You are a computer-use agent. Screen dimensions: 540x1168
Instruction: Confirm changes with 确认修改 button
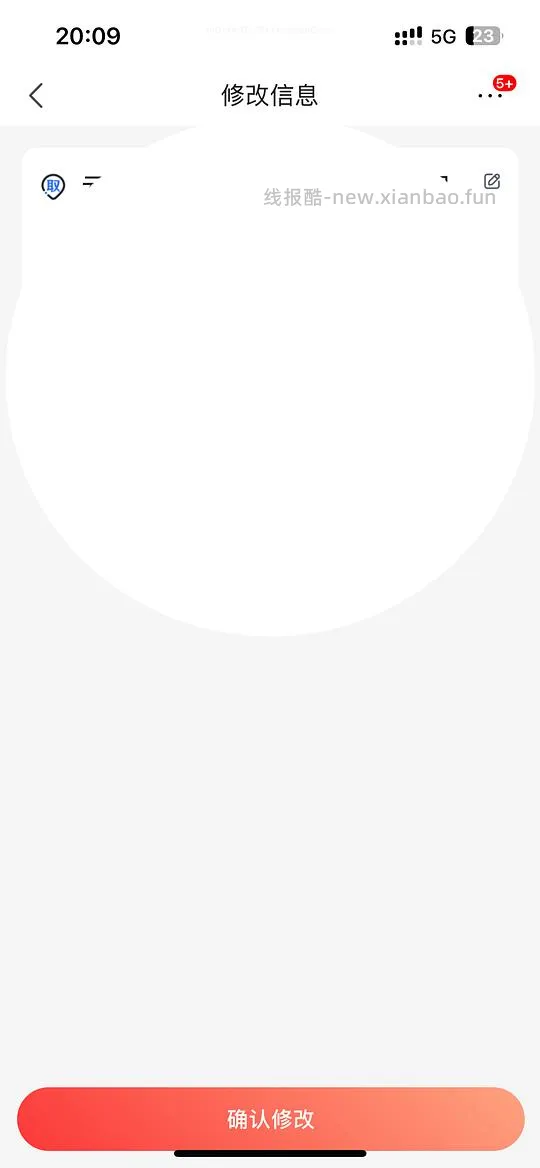pyautogui.click(x=270, y=1119)
